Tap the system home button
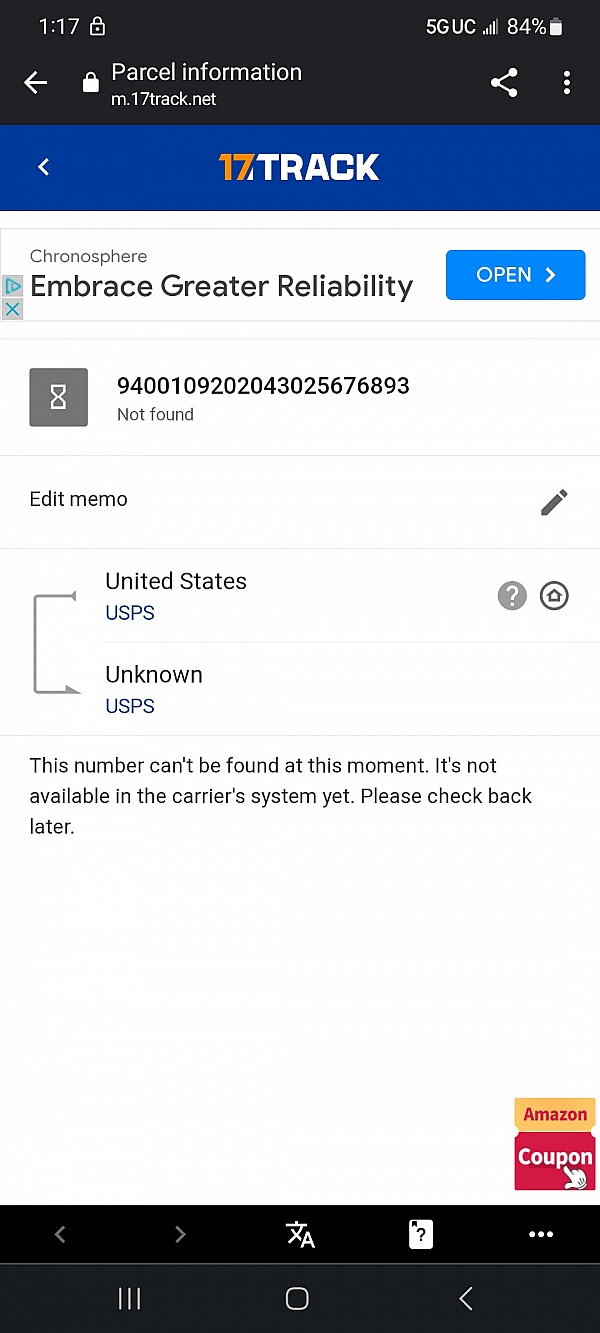 (x=297, y=1298)
